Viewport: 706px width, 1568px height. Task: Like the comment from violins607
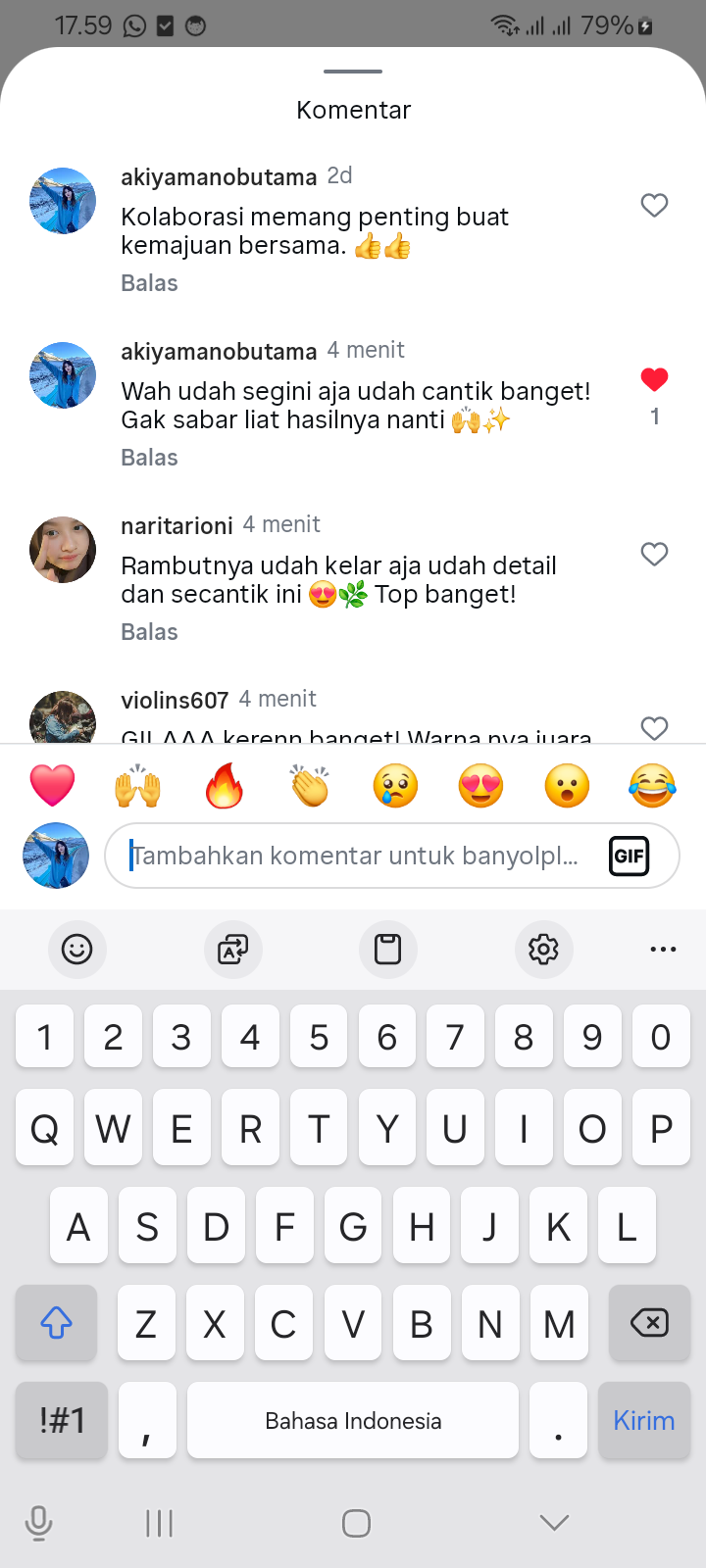654,727
